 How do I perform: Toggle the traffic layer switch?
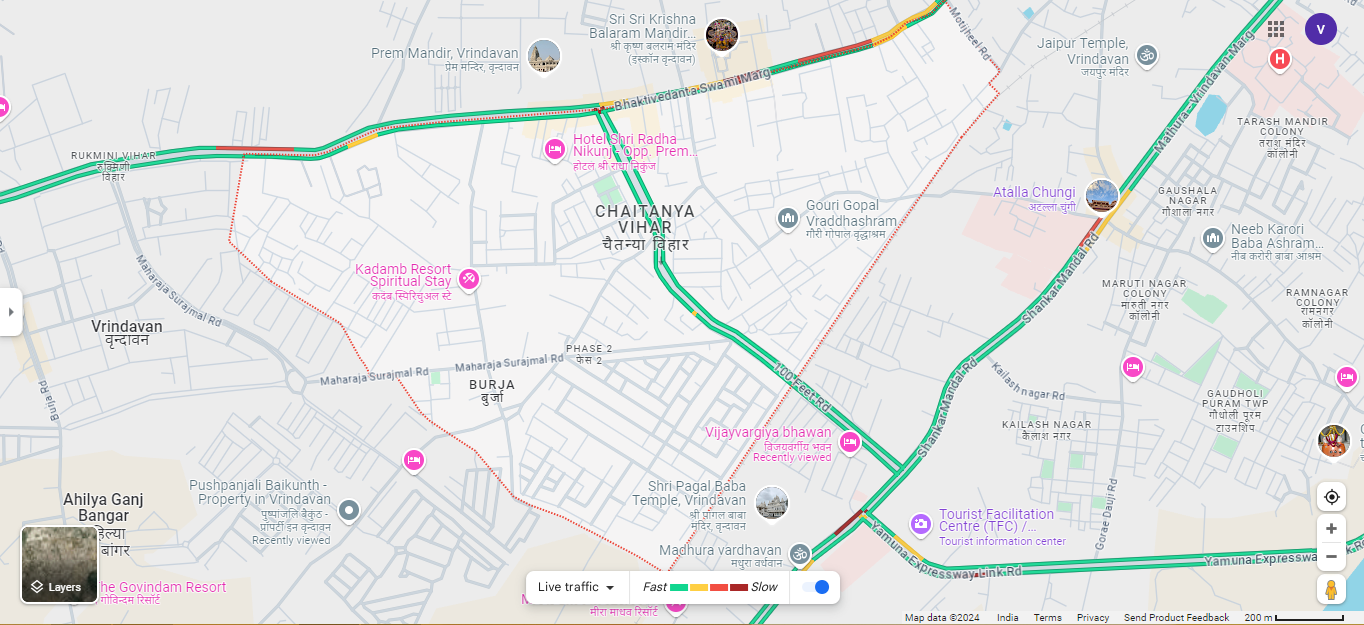[x=816, y=587]
